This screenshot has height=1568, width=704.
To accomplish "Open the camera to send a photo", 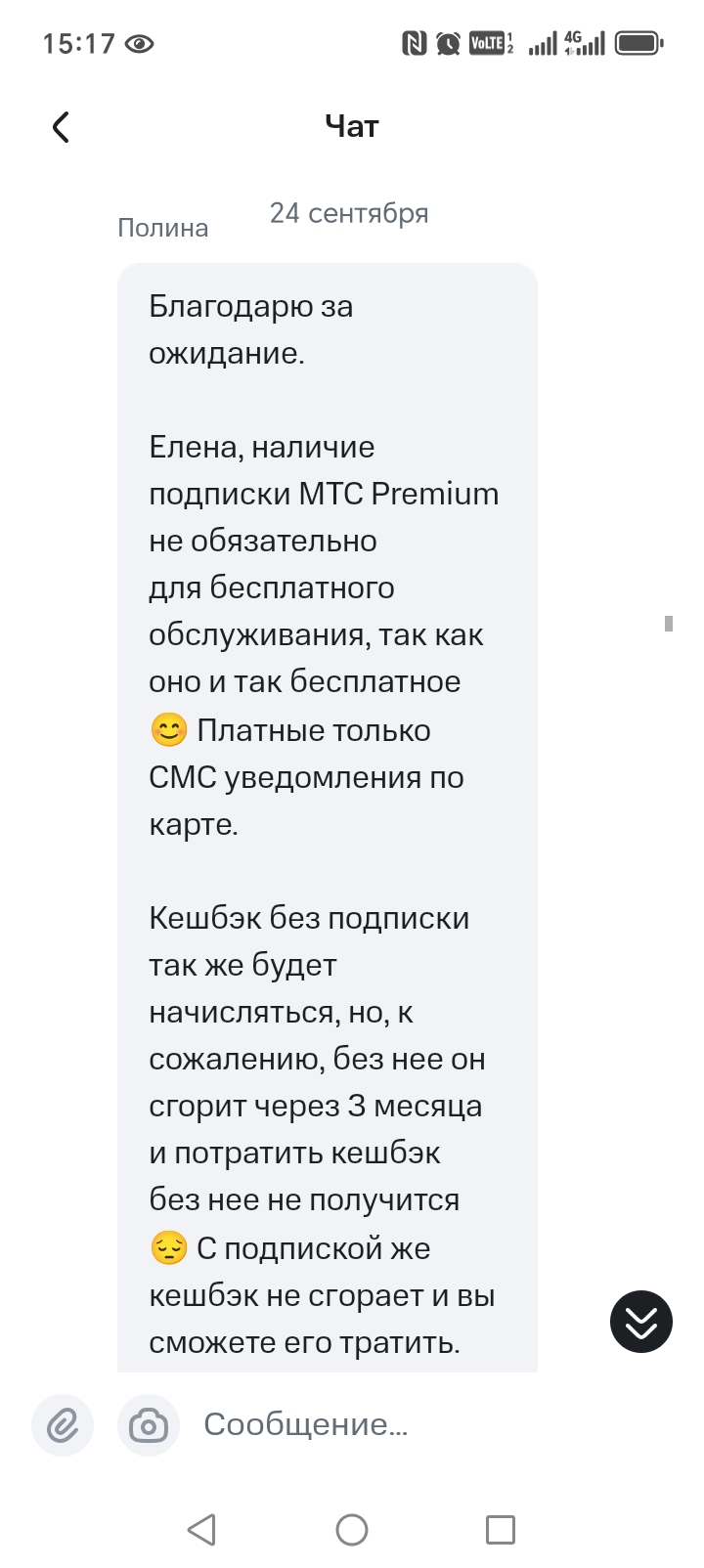I will 149,1425.
